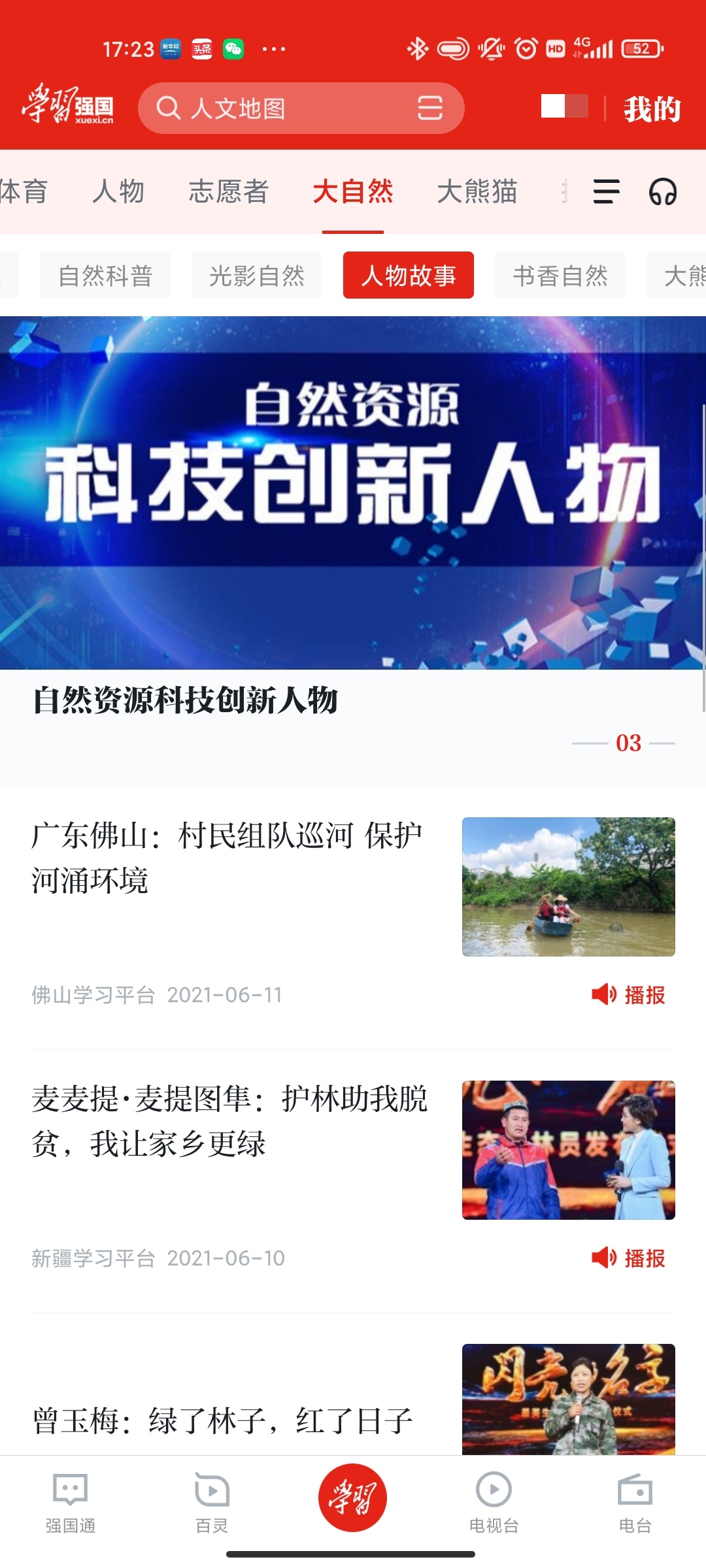Play 播报 for the 佛山学习平台 article
Image resolution: width=706 pixels, height=1568 pixels.
pos(628,995)
